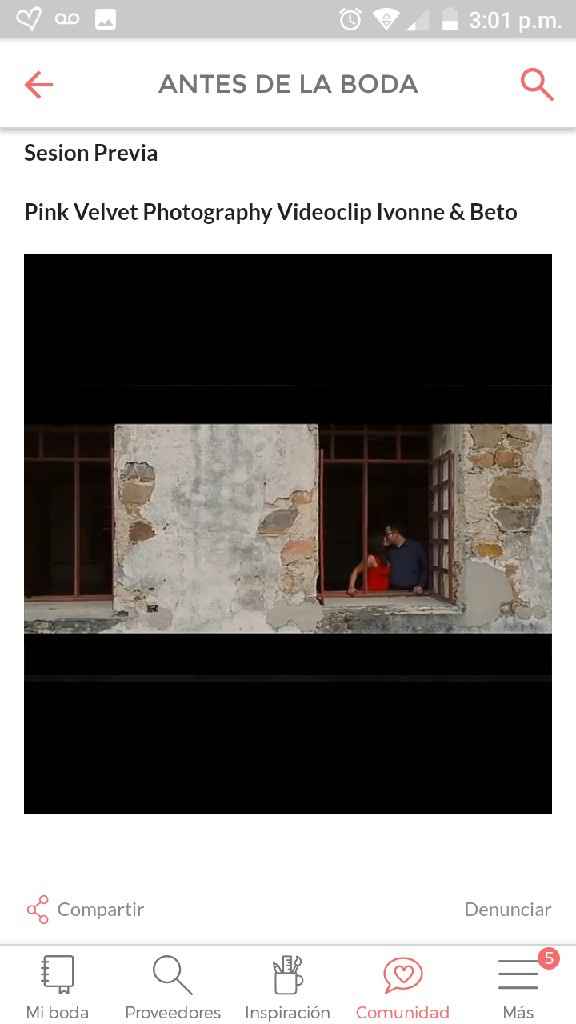Share this post via Compartir

tap(85, 909)
